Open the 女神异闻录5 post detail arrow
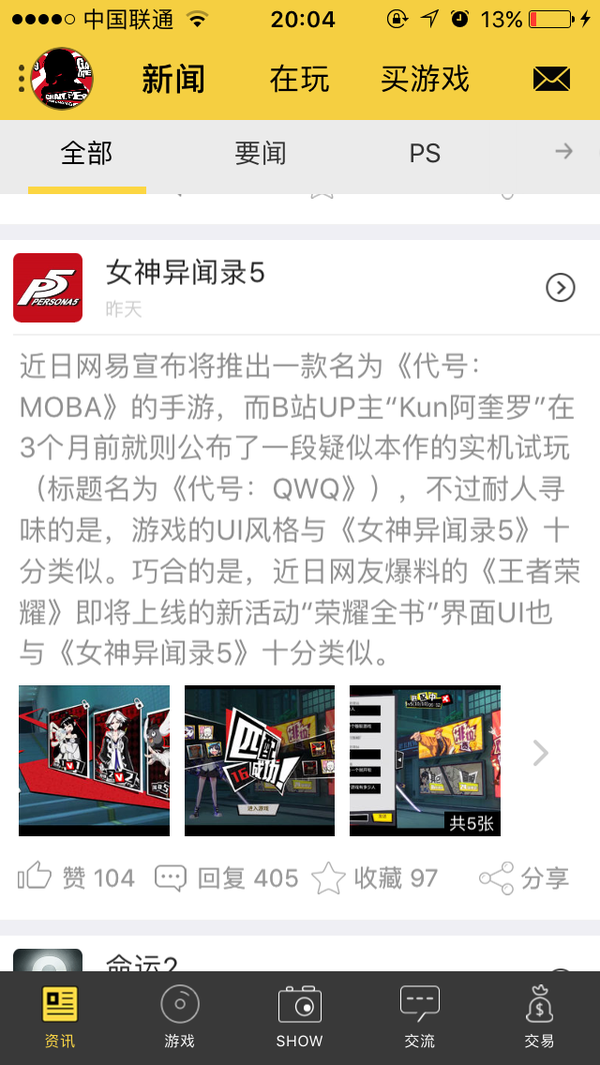 (x=561, y=288)
